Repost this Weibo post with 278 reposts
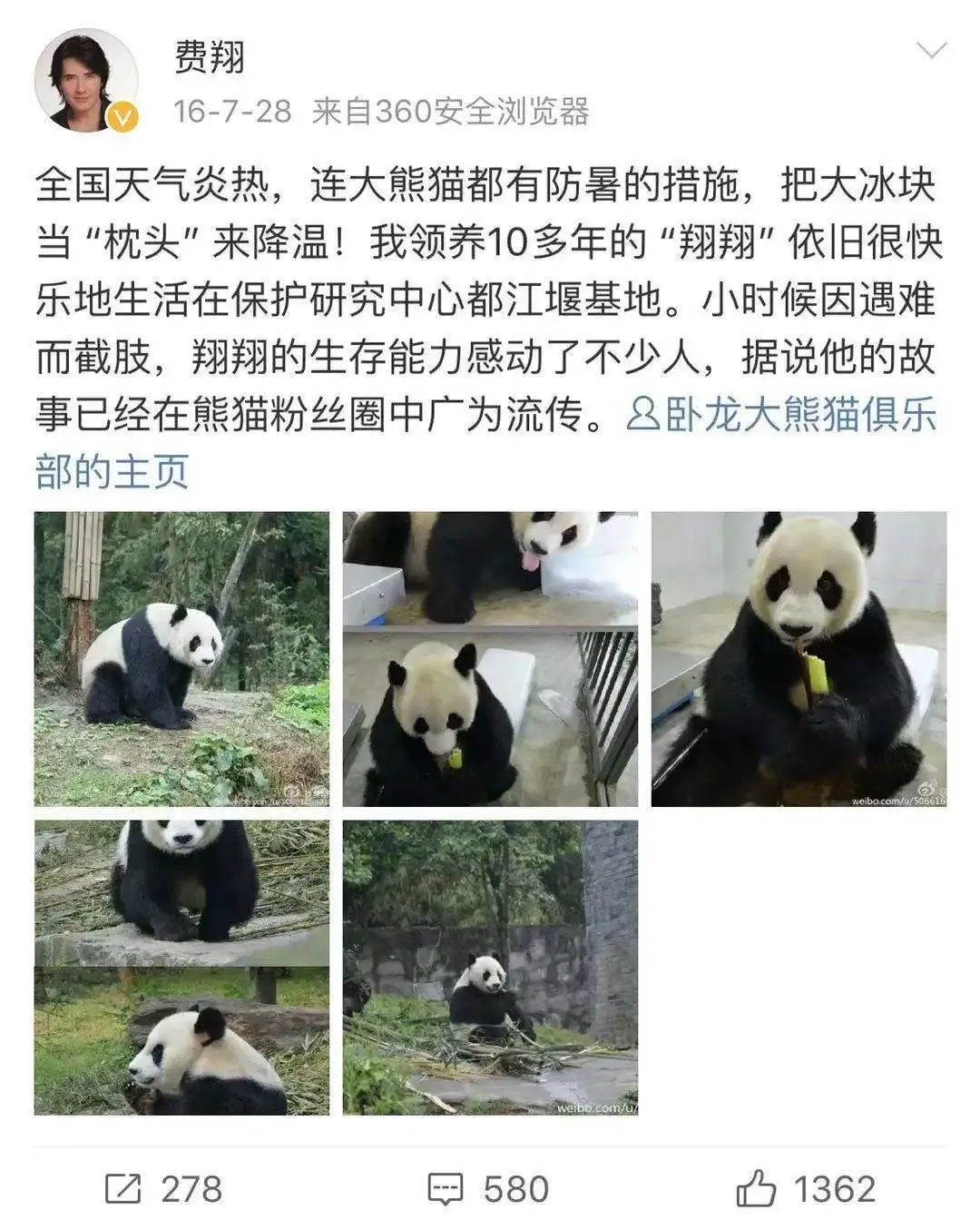980x1220 pixels. (x=163, y=1188)
